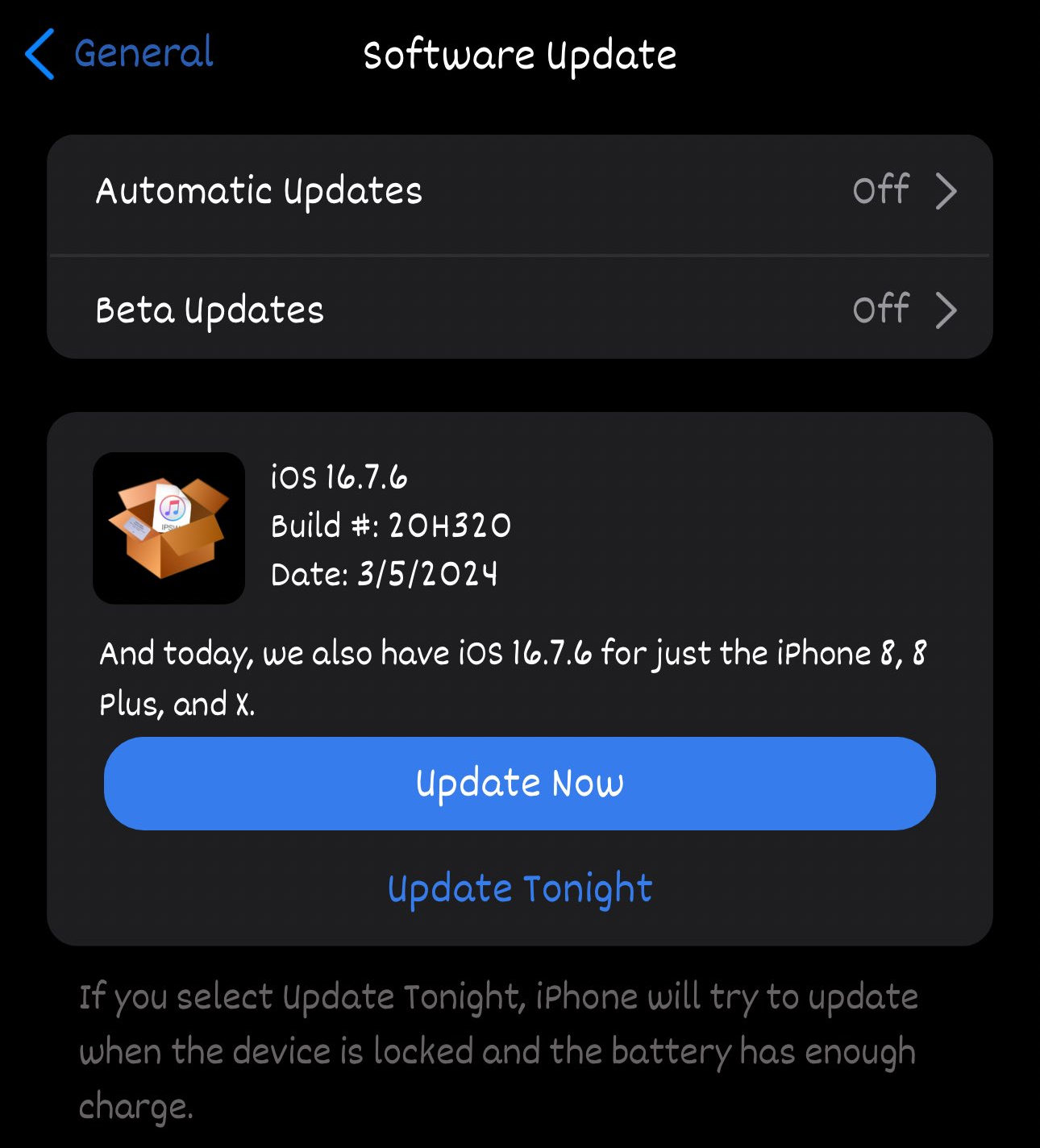Open Beta Updates settings
The image size is (1040, 1148).
pos(520,310)
